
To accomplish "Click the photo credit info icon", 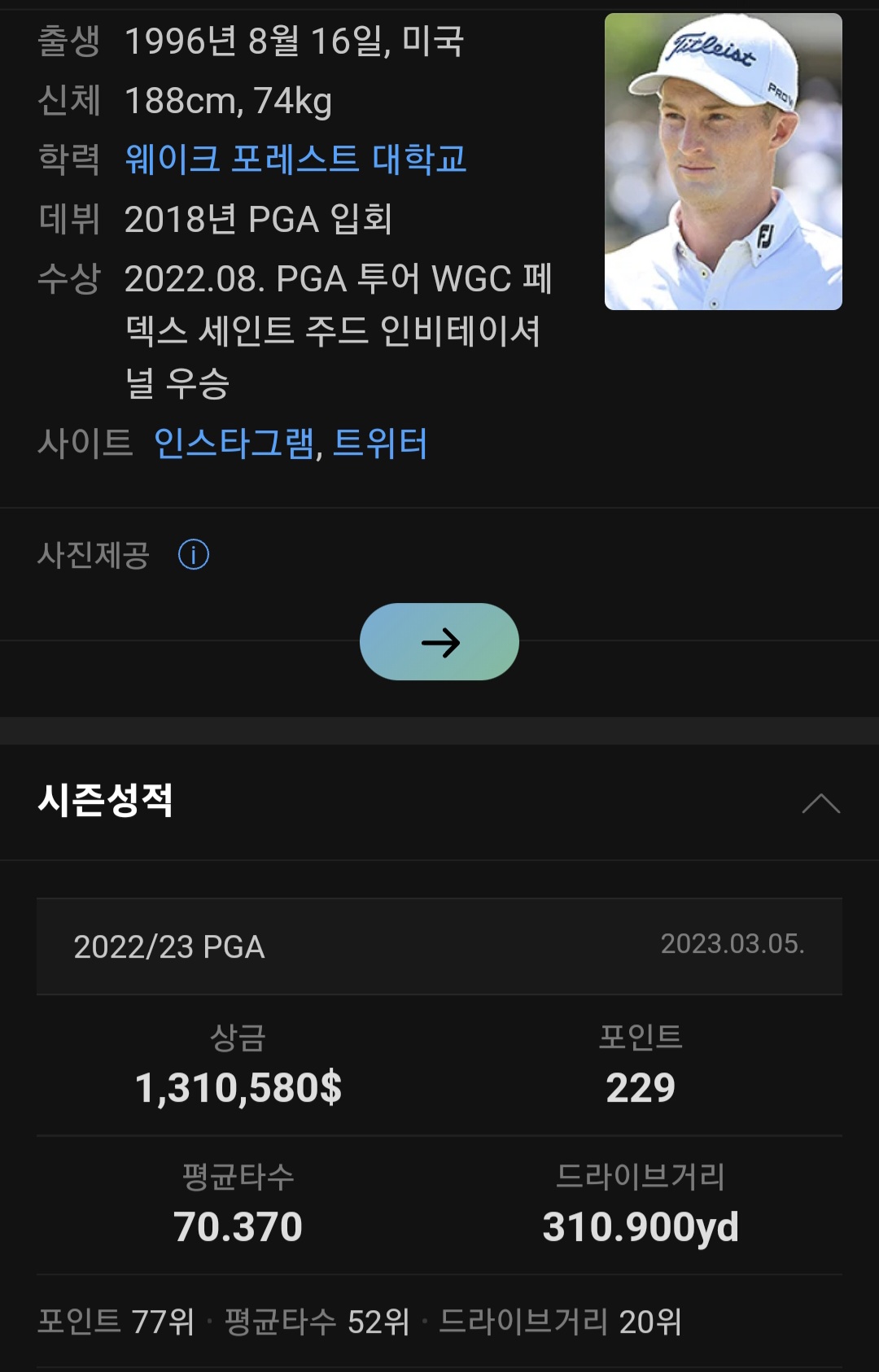I will click(193, 555).
